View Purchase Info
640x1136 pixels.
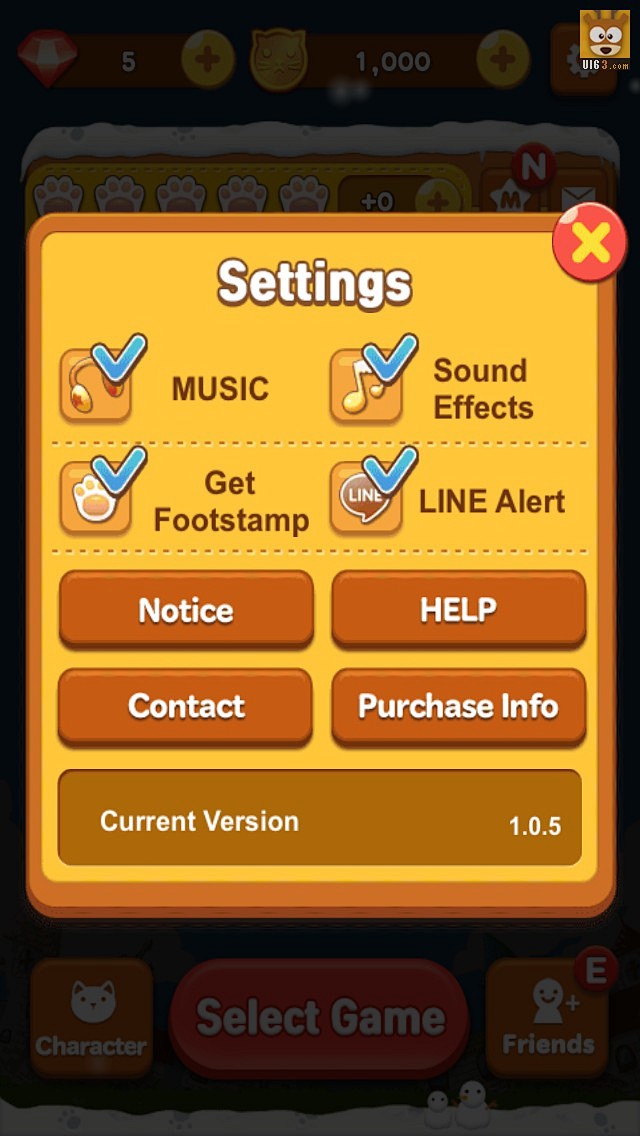[x=458, y=706]
